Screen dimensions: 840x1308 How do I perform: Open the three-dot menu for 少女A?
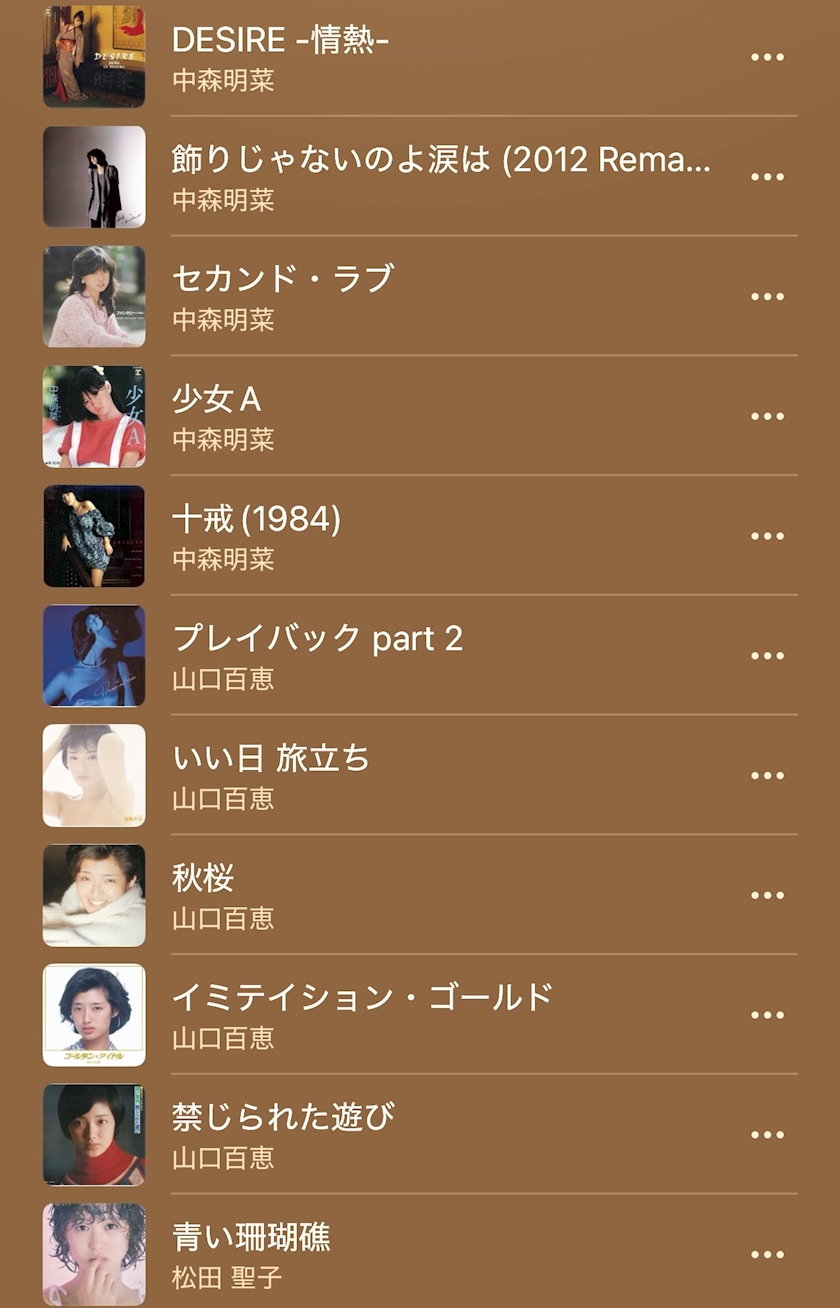(x=767, y=416)
